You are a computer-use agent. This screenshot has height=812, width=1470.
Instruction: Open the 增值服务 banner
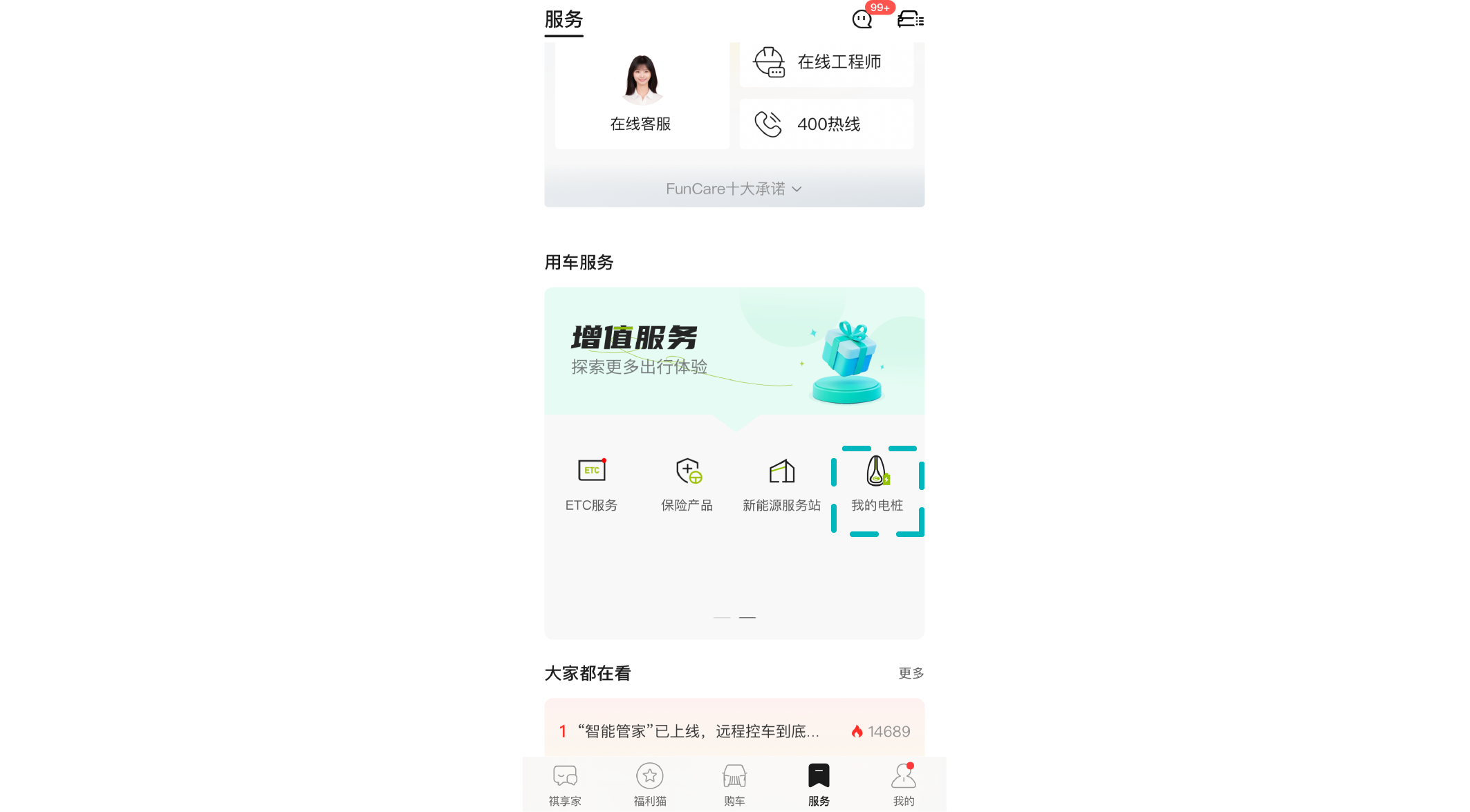click(734, 351)
